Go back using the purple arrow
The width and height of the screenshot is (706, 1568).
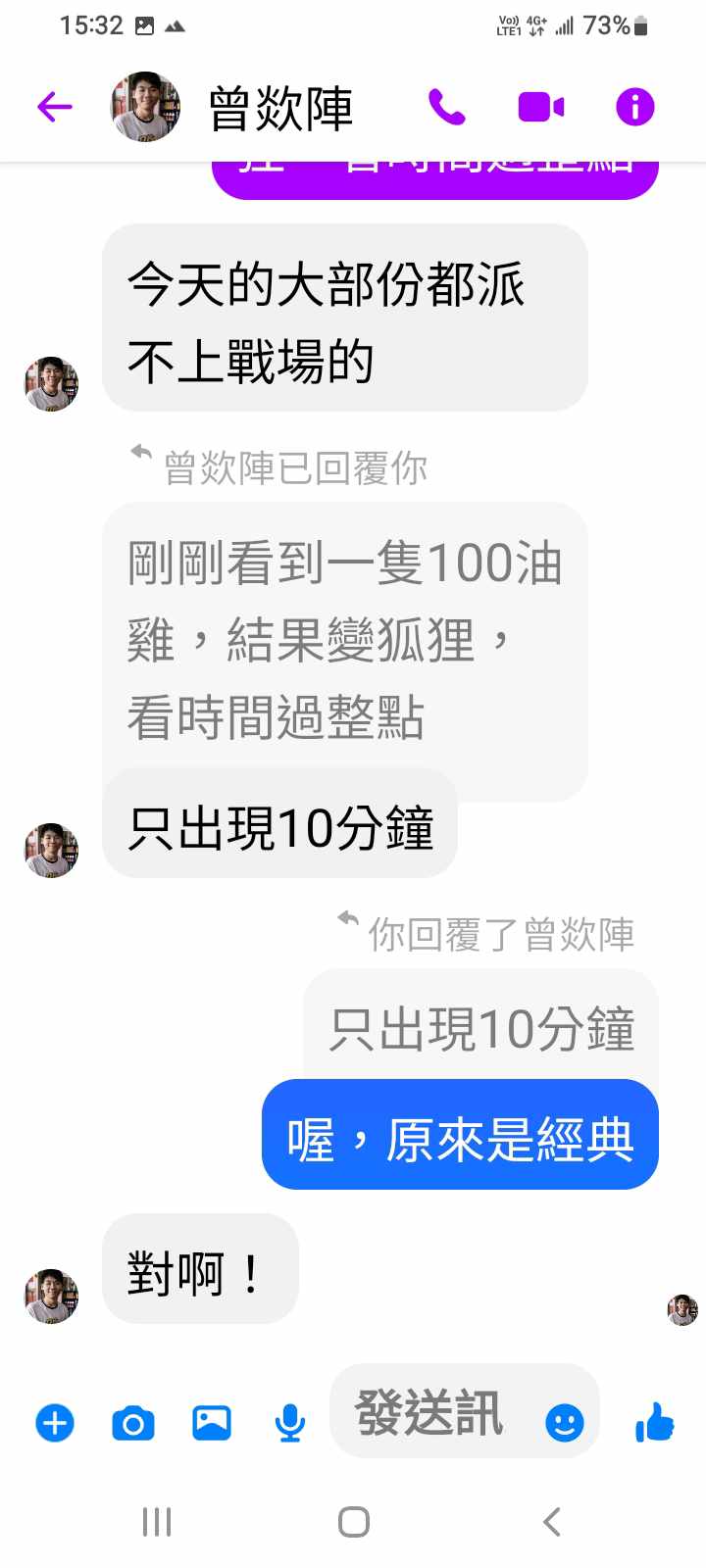55,107
